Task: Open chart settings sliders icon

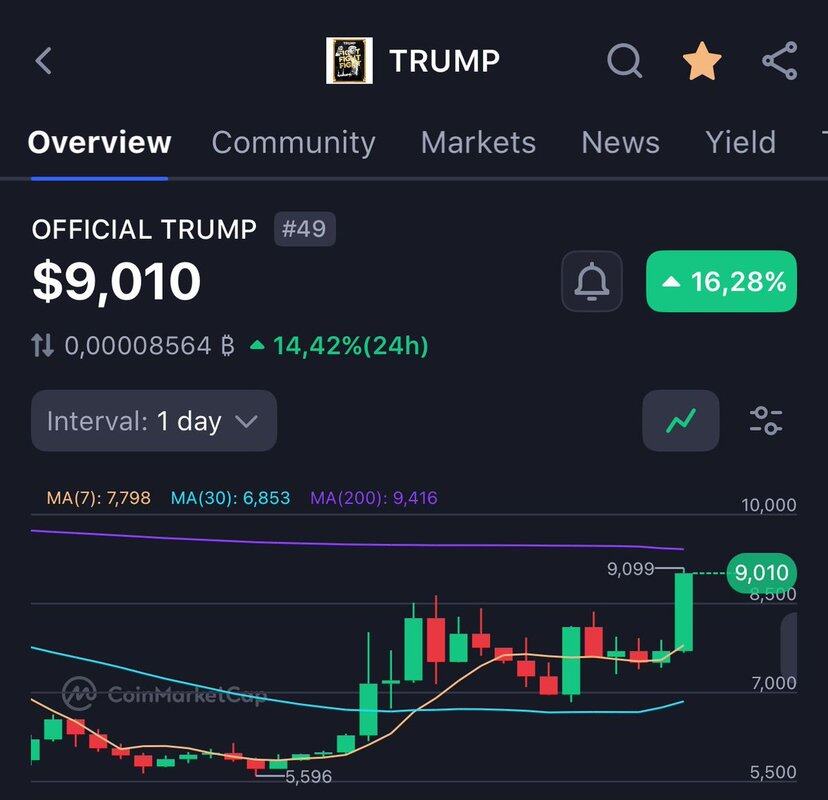Action: (766, 421)
